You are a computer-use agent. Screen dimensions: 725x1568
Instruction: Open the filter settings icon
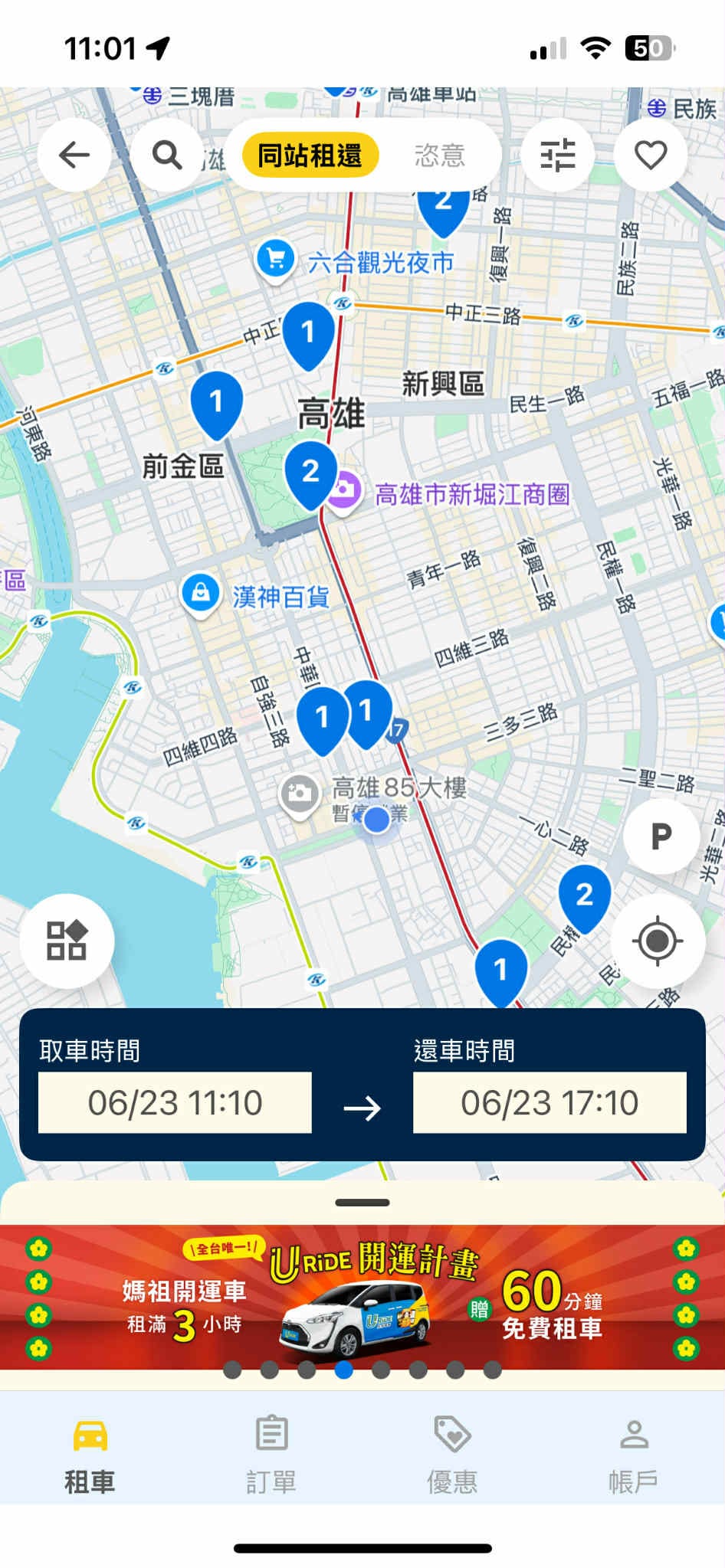558,155
